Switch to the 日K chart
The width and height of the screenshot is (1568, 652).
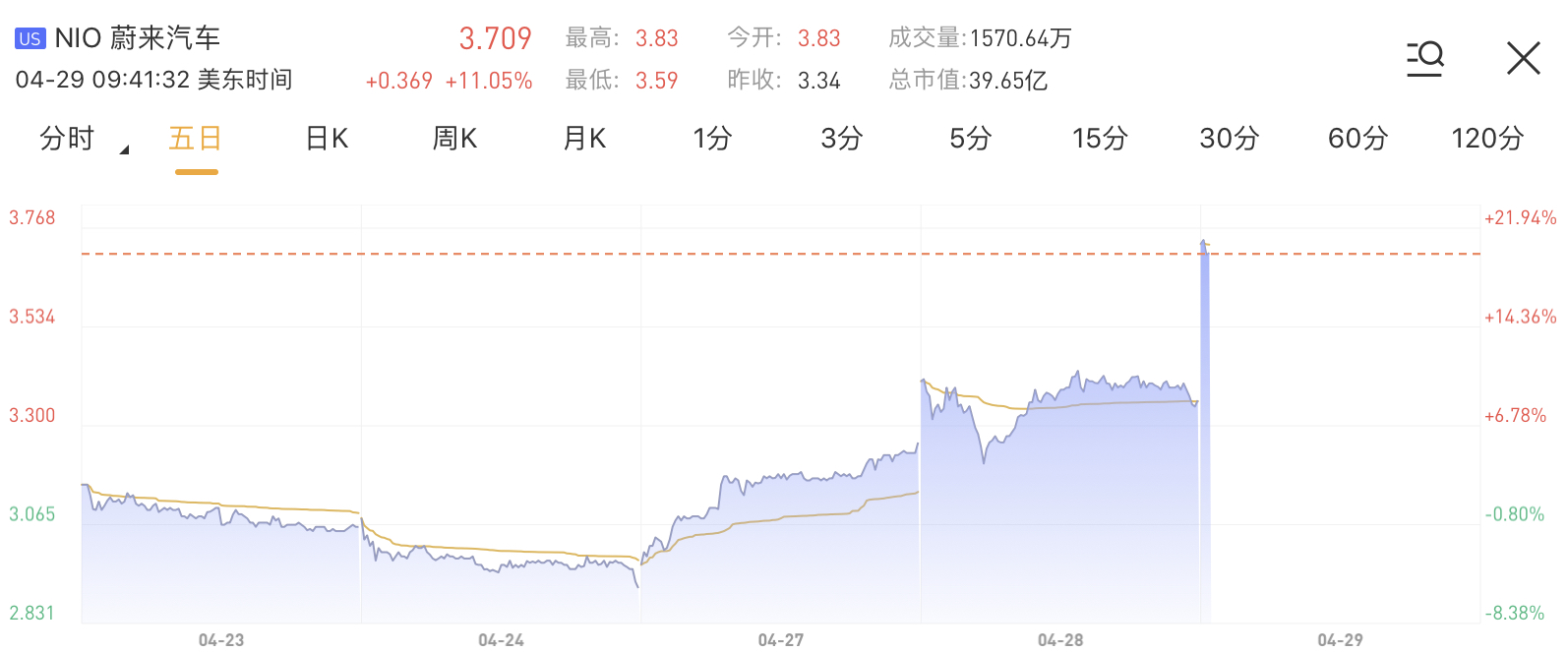point(327,140)
